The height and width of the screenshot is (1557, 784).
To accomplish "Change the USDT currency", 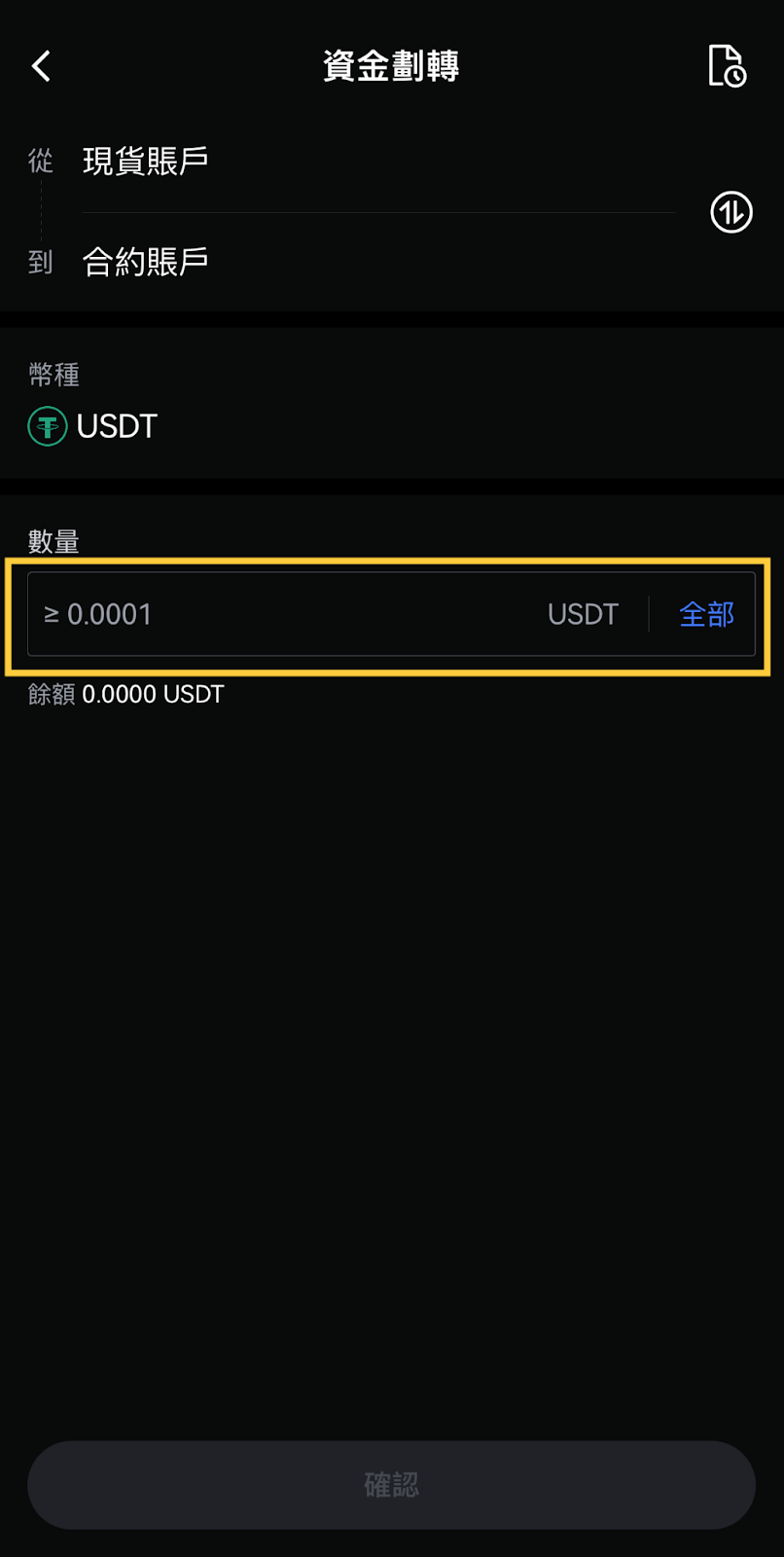I will point(93,426).
